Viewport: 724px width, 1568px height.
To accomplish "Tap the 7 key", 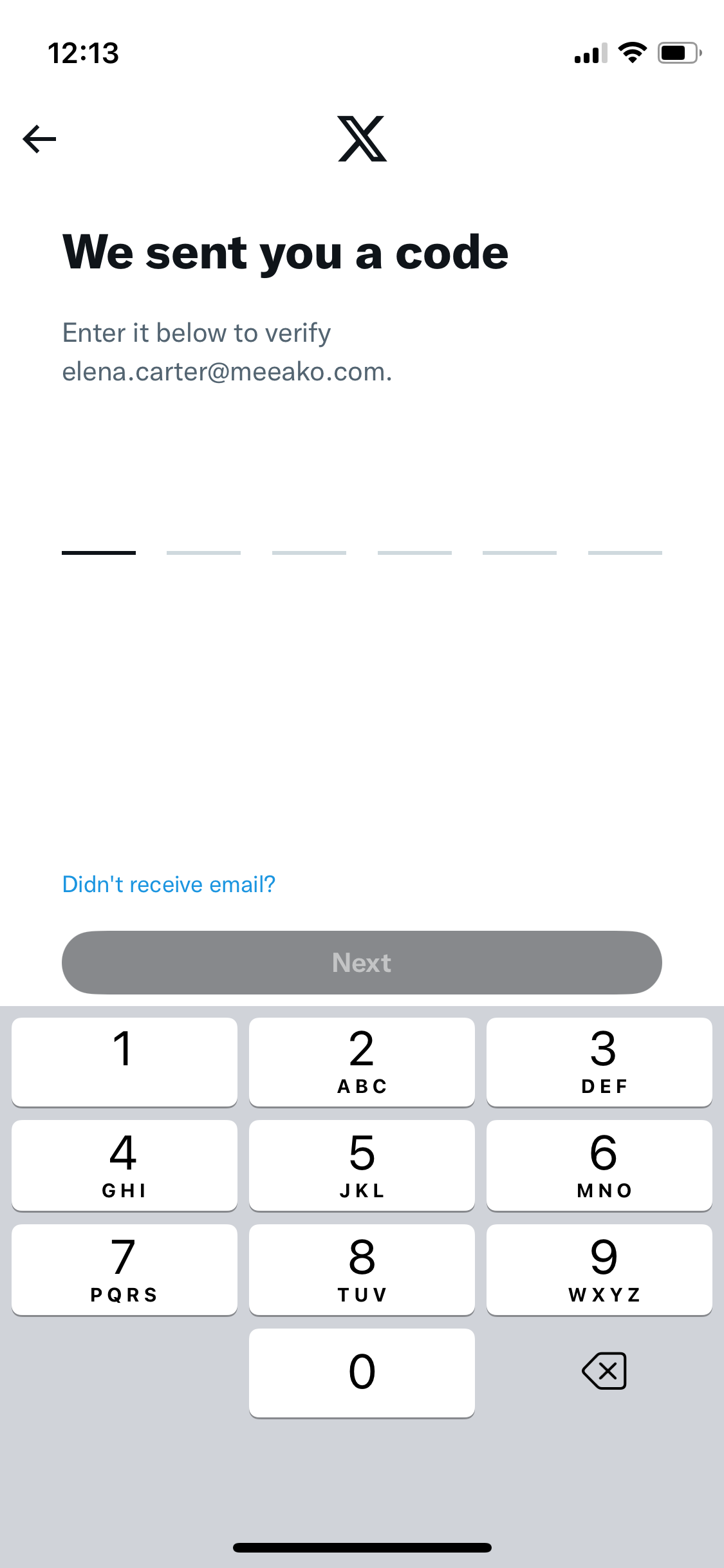I will click(124, 1269).
